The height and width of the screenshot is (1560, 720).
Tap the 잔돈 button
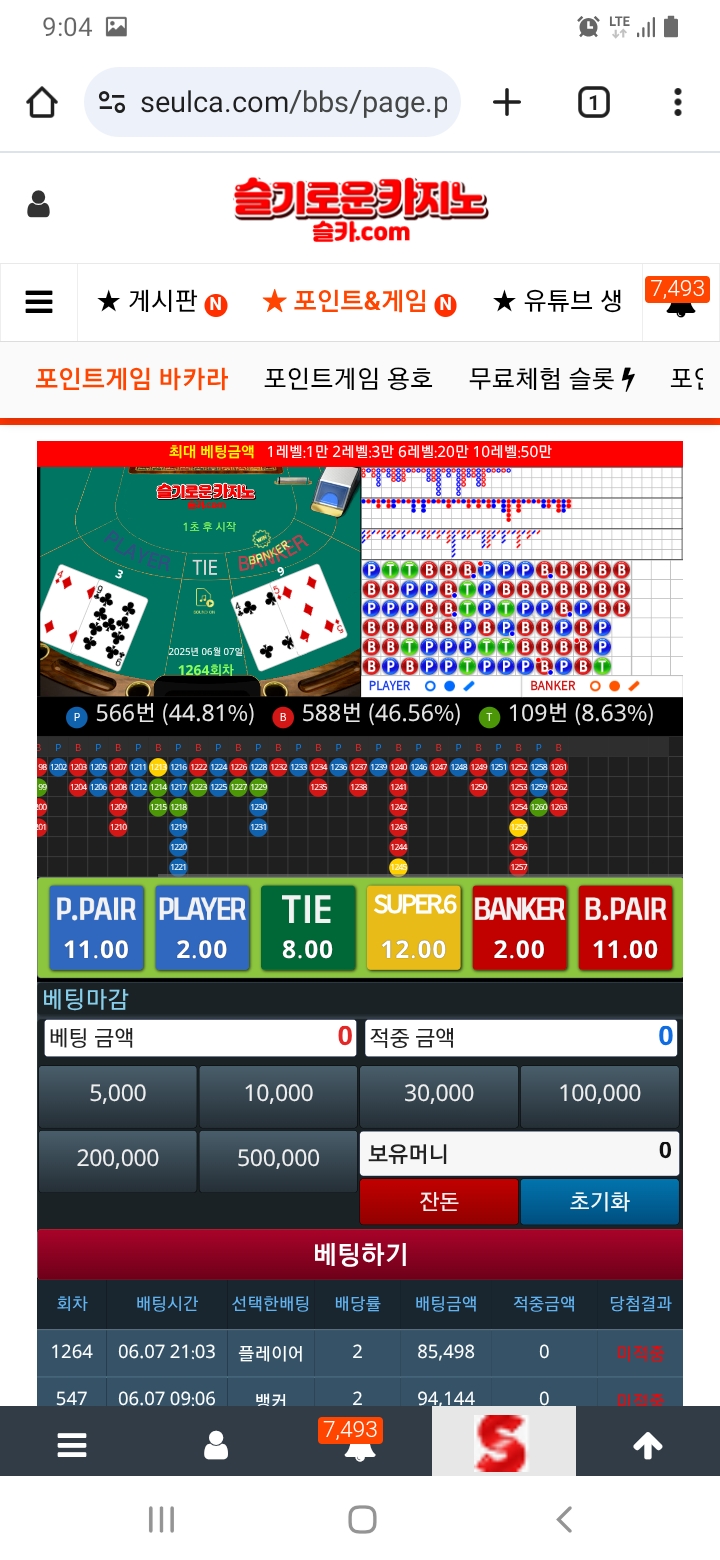point(439,1201)
